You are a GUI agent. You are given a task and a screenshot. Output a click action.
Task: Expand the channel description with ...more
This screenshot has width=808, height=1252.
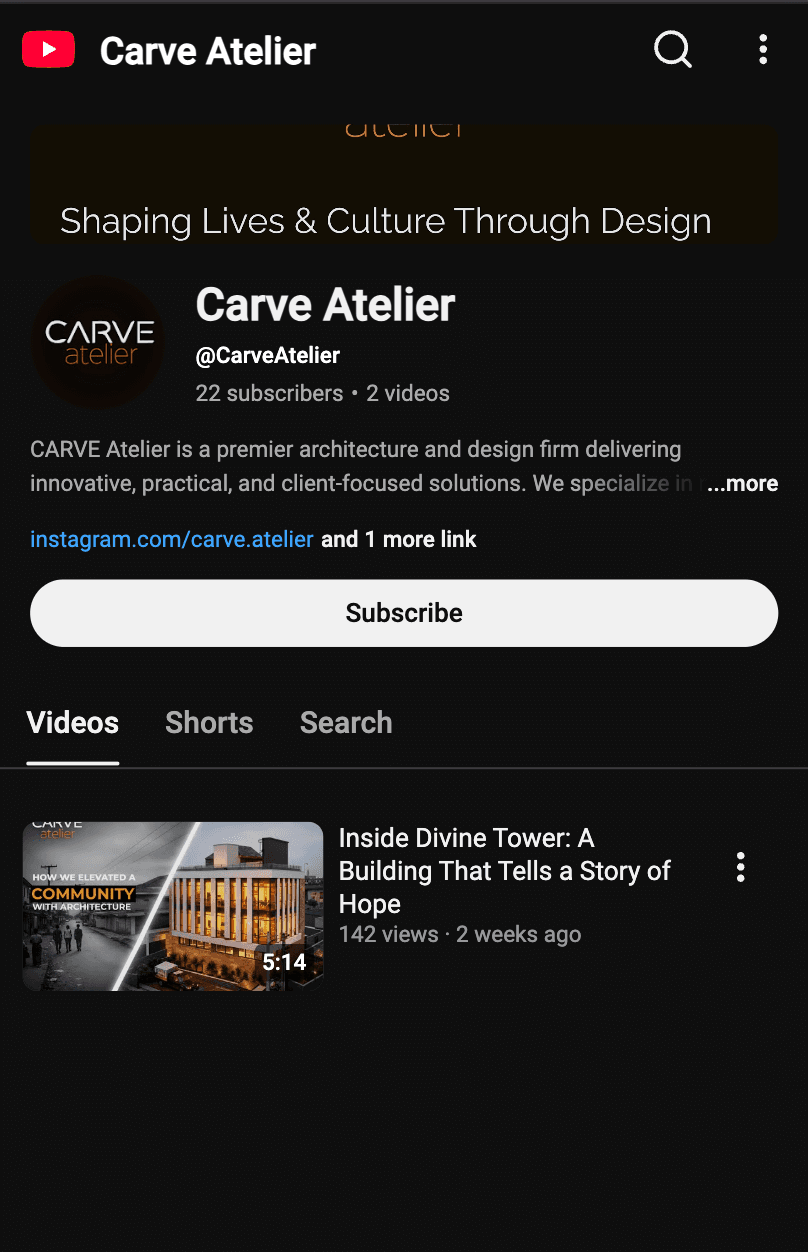click(x=742, y=483)
